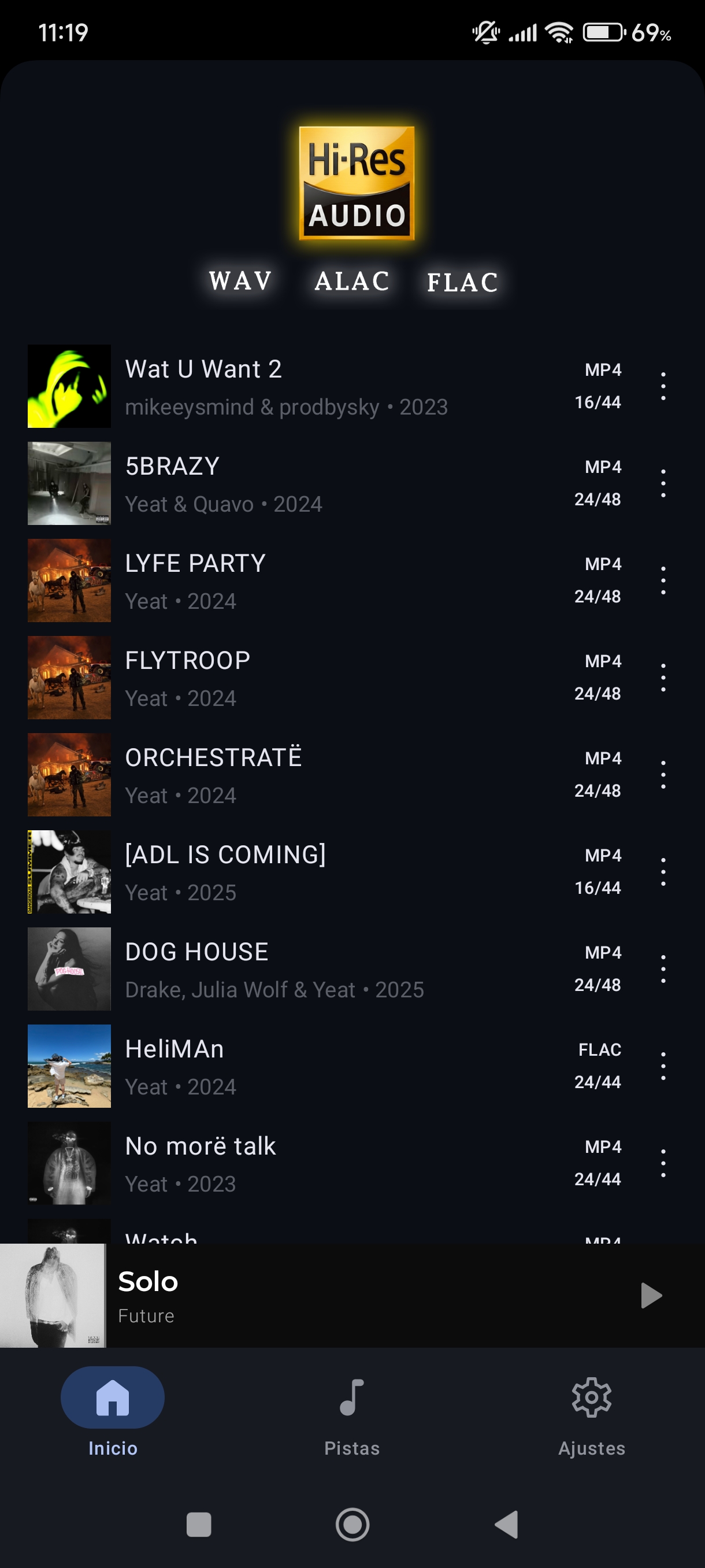The height and width of the screenshot is (1568, 705).
Task: Open options for ORCHESTRATË
Action: click(662, 775)
